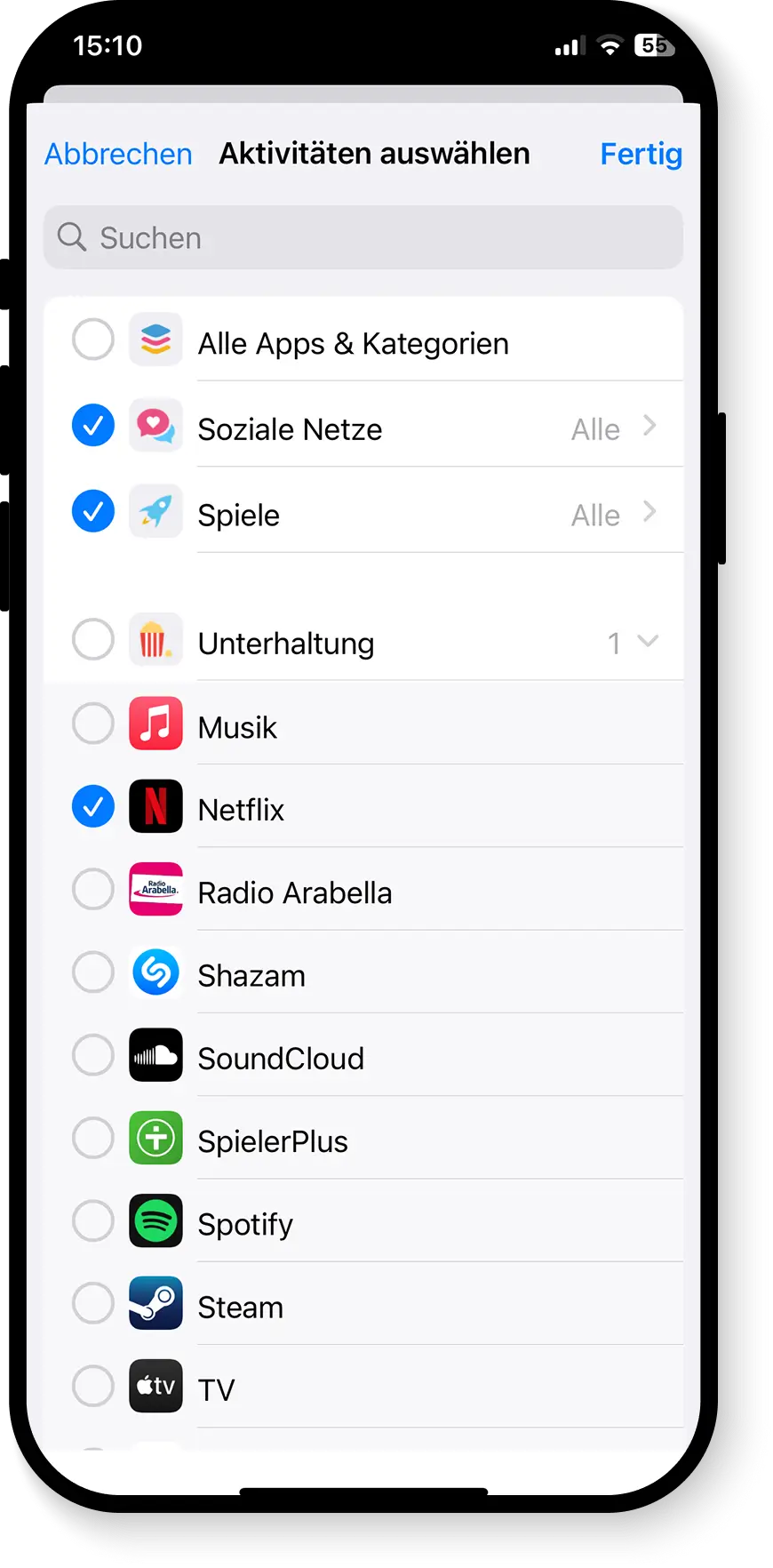The height and width of the screenshot is (1568, 773).
Task: Select the entire Unterhaltung category
Action: (93, 640)
